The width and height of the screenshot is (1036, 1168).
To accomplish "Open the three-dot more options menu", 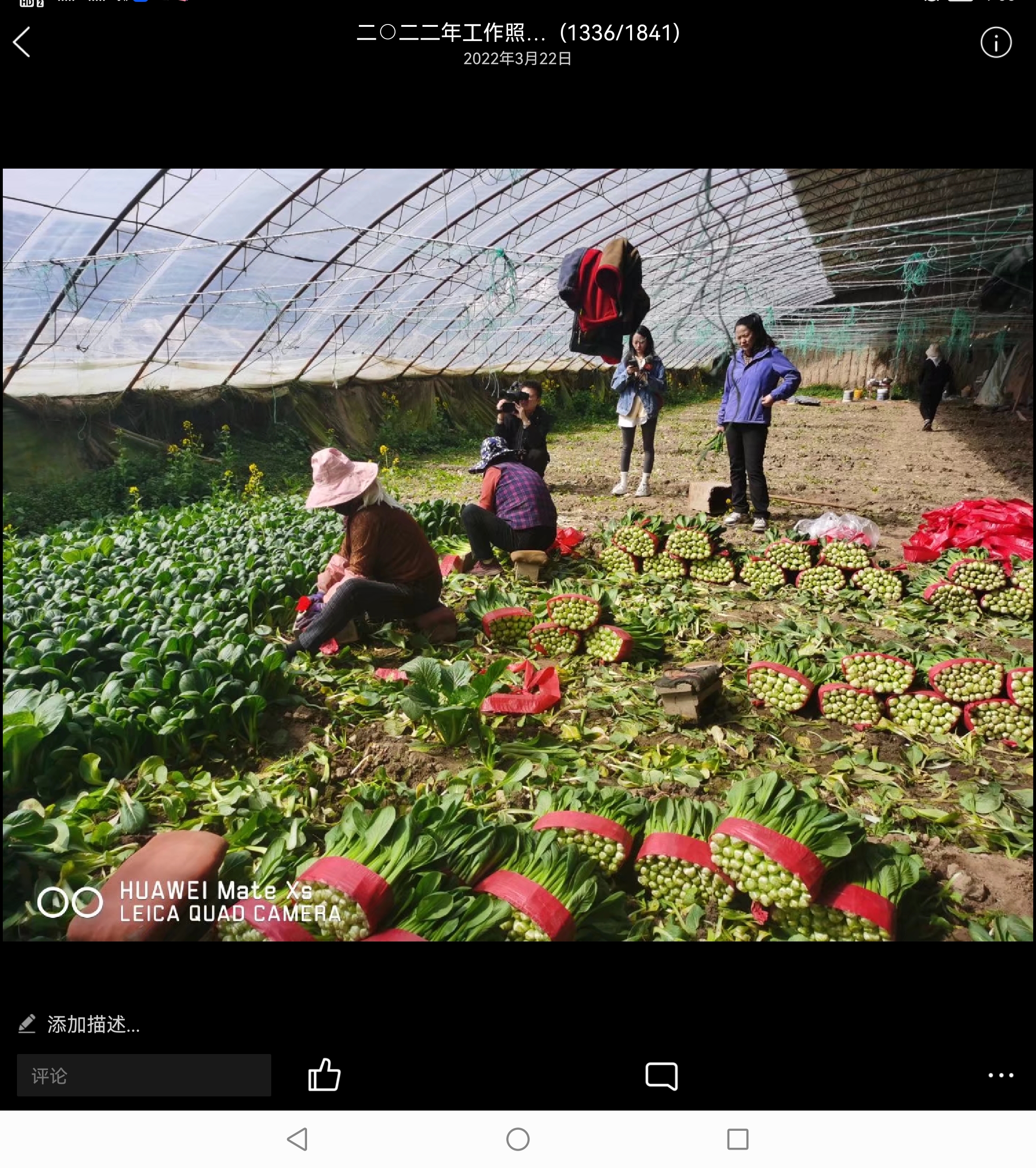I will (1001, 1075).
